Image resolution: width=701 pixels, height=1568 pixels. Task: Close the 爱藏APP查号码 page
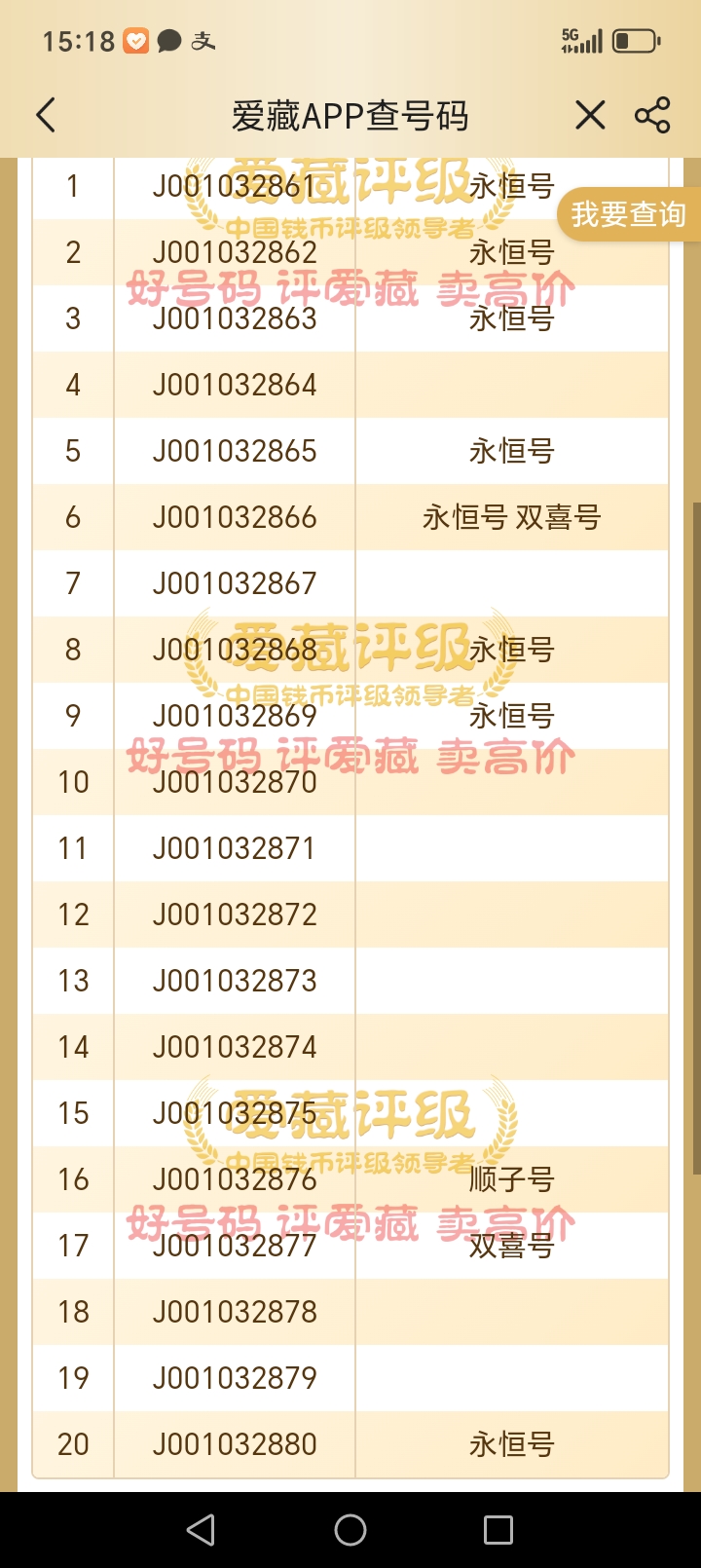click(x=590, y=115)
